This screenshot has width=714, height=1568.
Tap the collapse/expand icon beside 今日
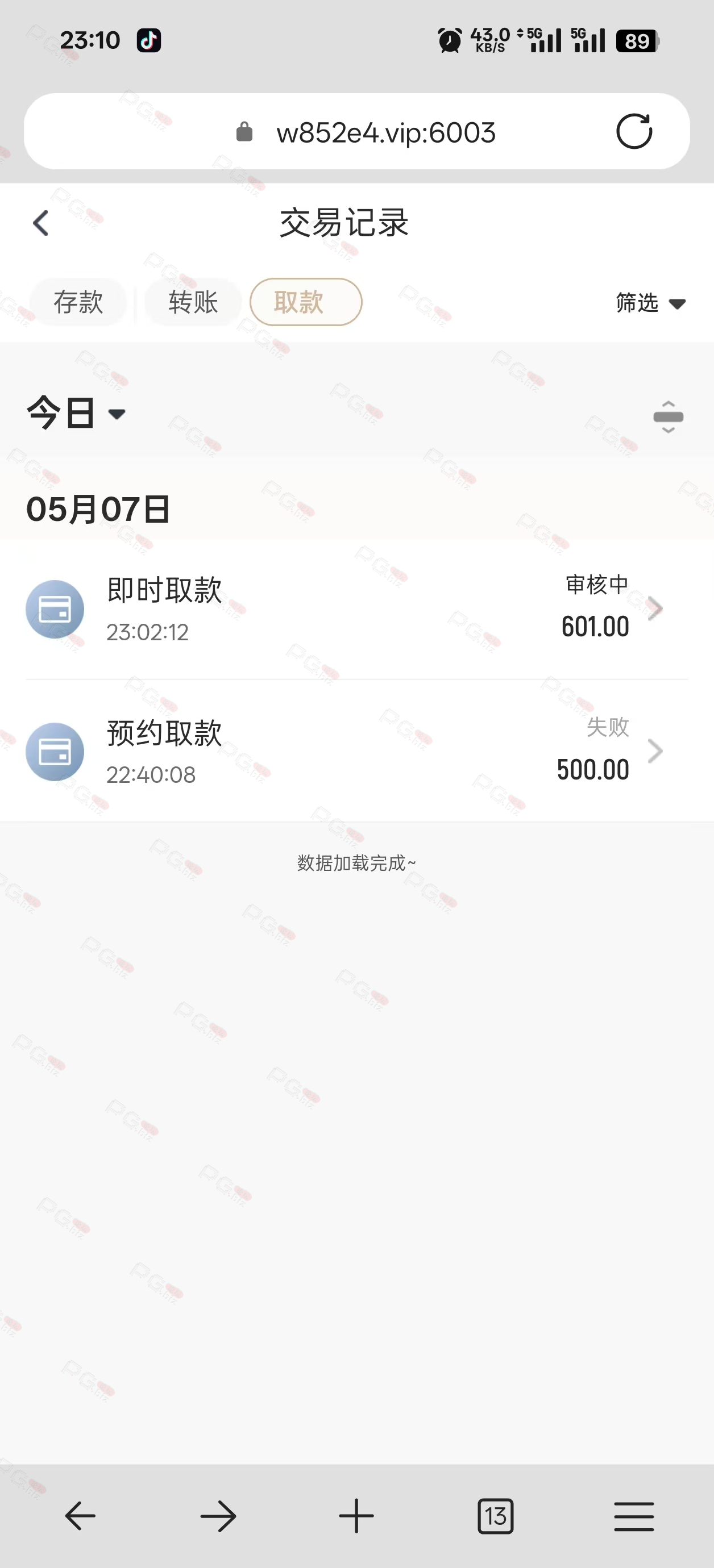pos(669,417)
